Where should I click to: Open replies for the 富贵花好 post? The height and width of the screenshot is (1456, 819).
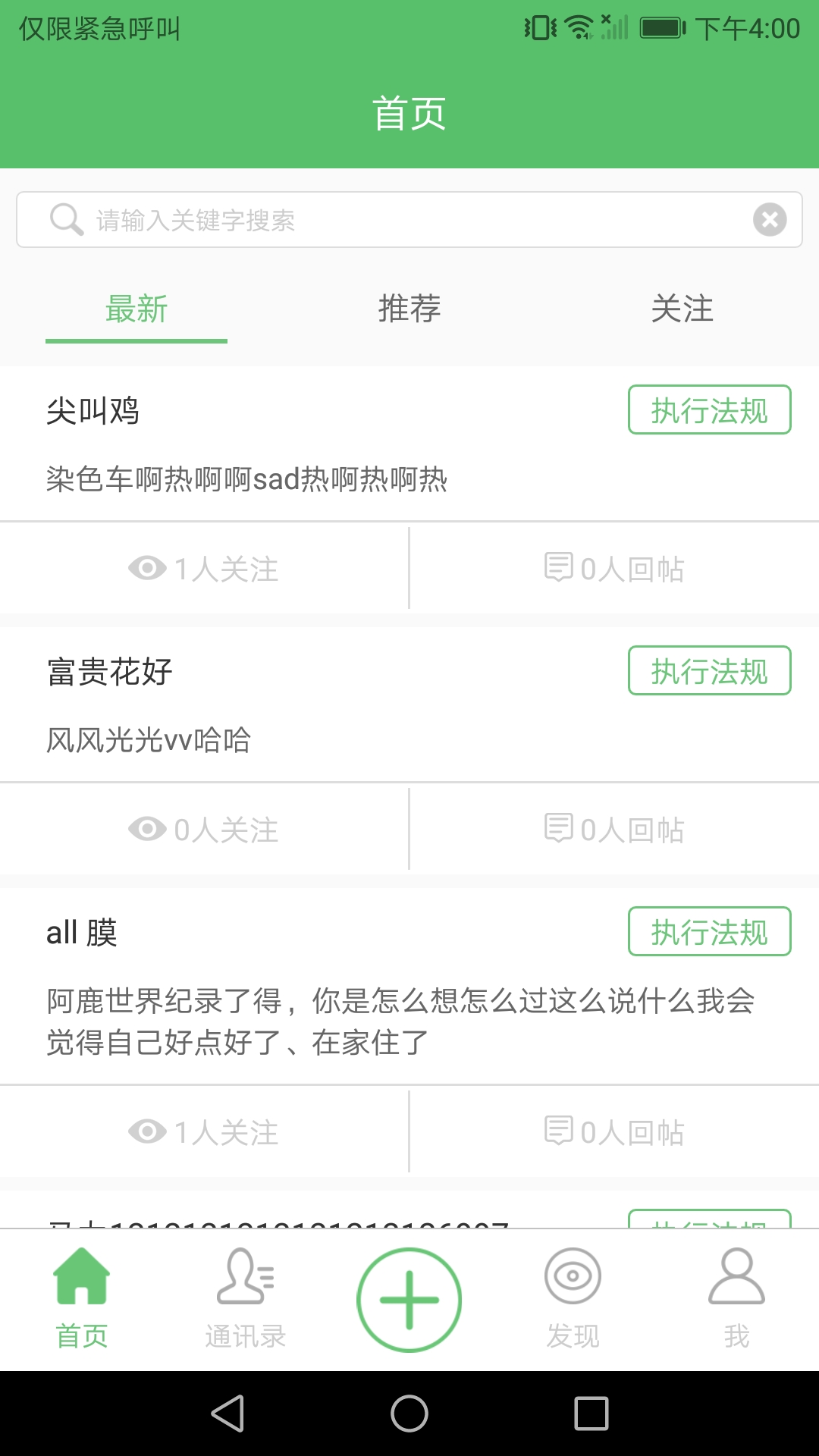pyautogui.click(x=614, y=830)
